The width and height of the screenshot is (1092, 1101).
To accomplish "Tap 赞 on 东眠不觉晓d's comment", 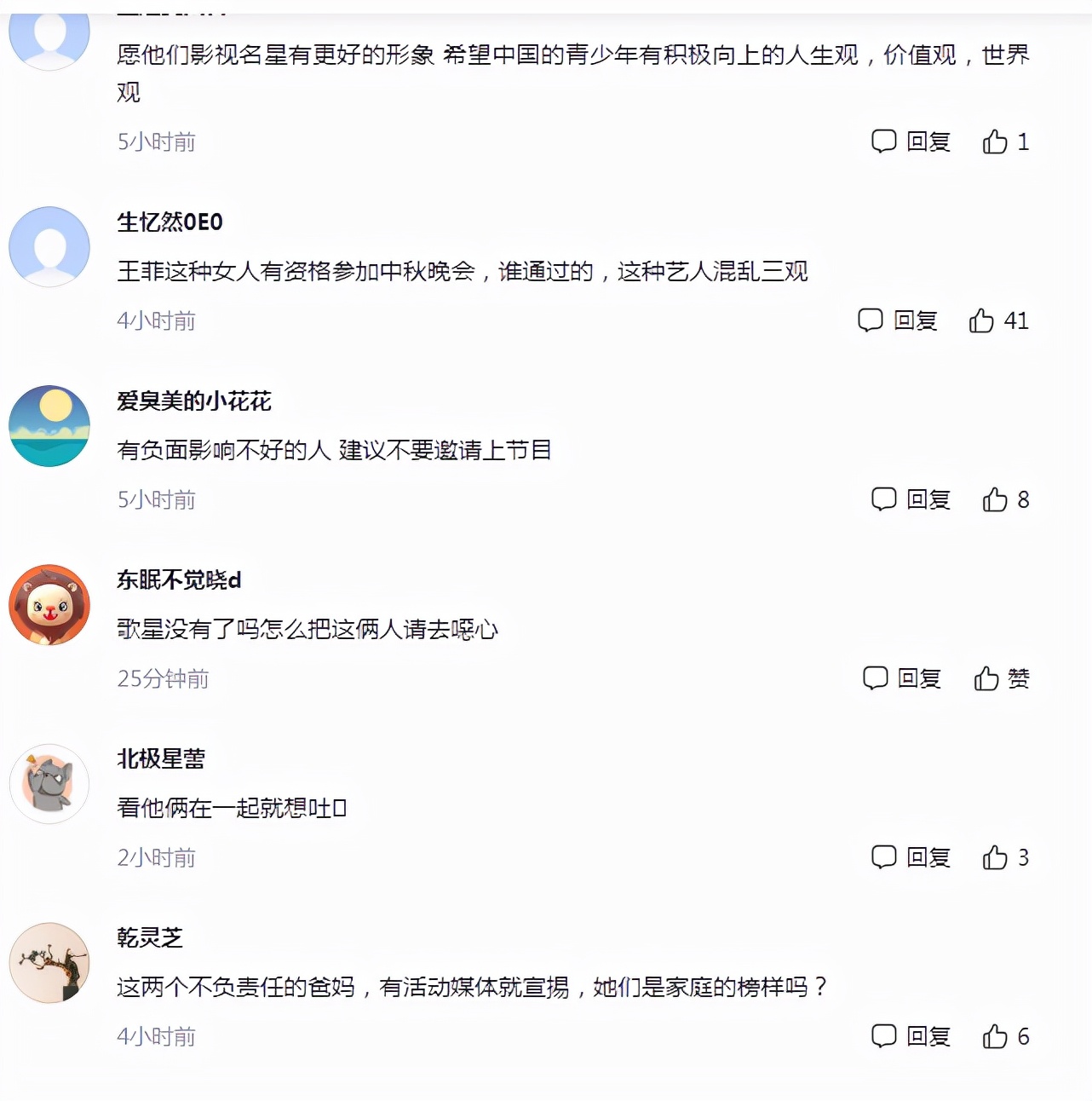I will tap(1001, 678).
